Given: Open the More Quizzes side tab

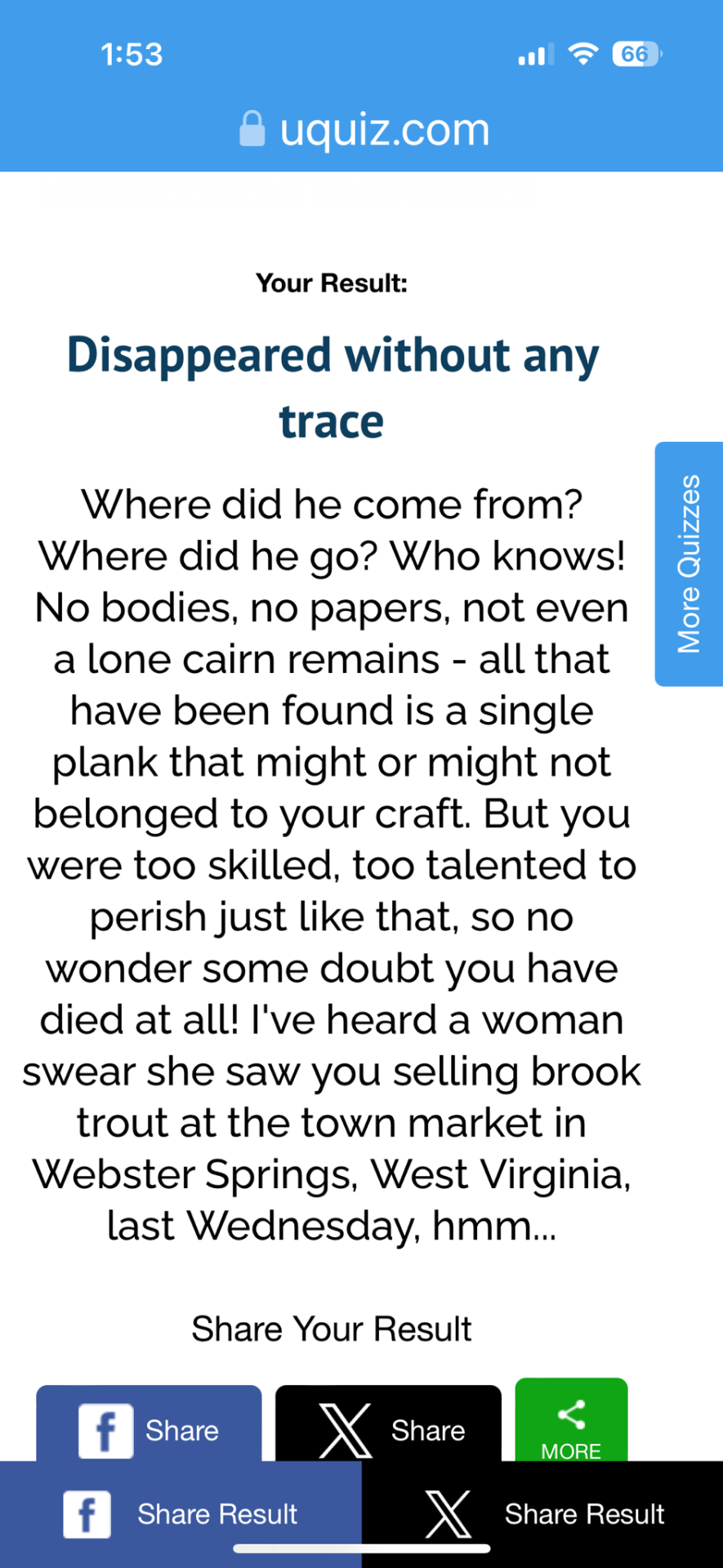Looking at the screenshot, I should (x=688, y=563).
